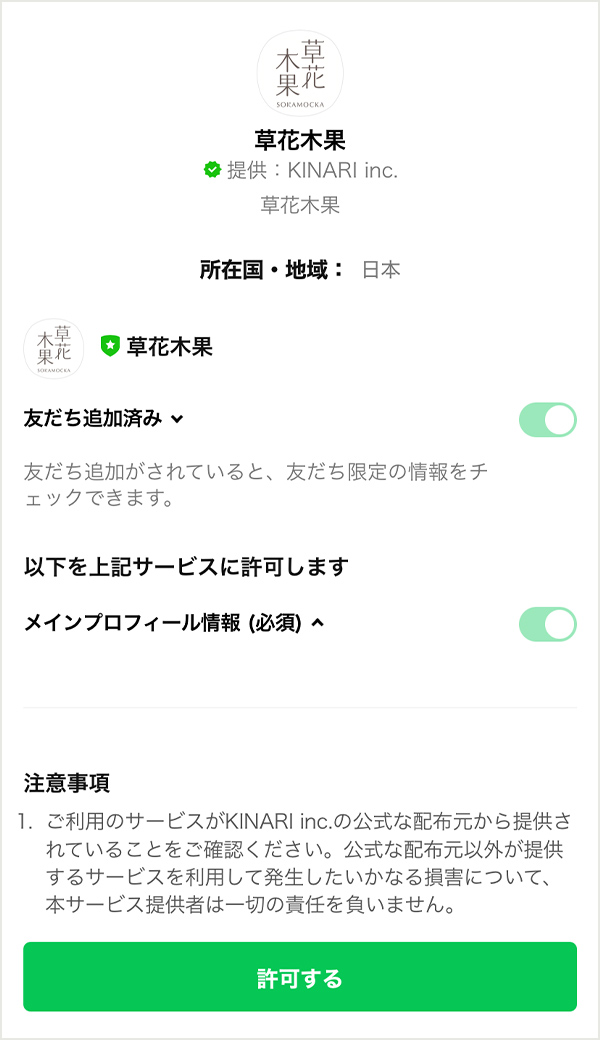
Task: Expand the 友だち追加済み chevron
Action: tap(177, 420)
